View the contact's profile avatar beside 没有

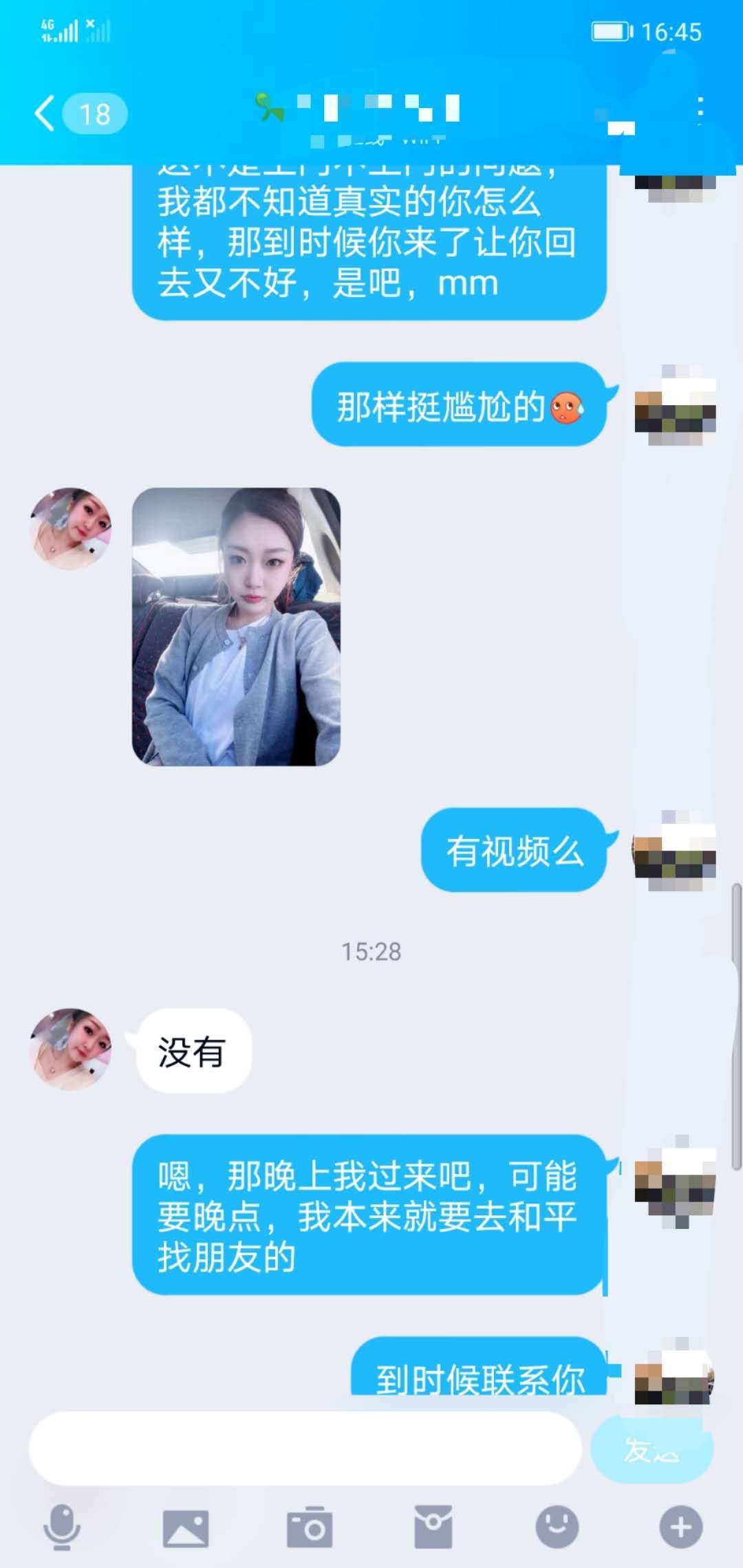tap(71, 1049)
